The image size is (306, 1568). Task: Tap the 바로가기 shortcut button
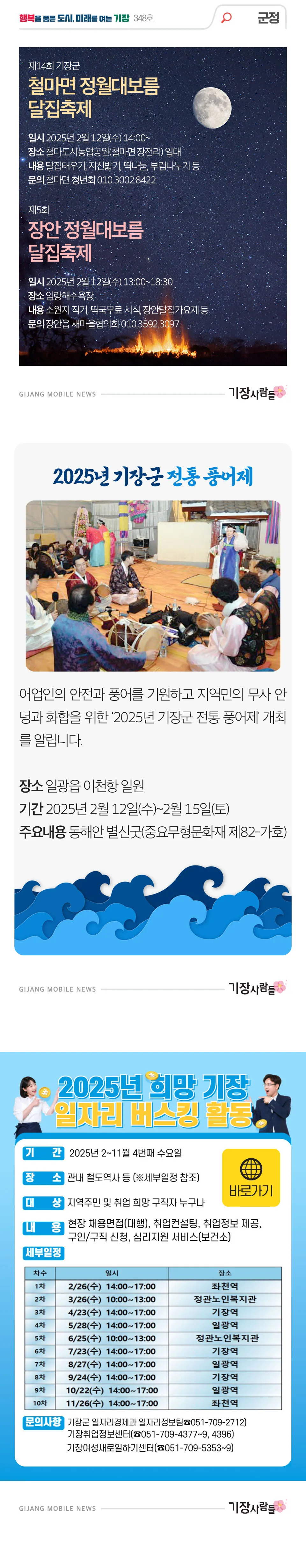251,1177
